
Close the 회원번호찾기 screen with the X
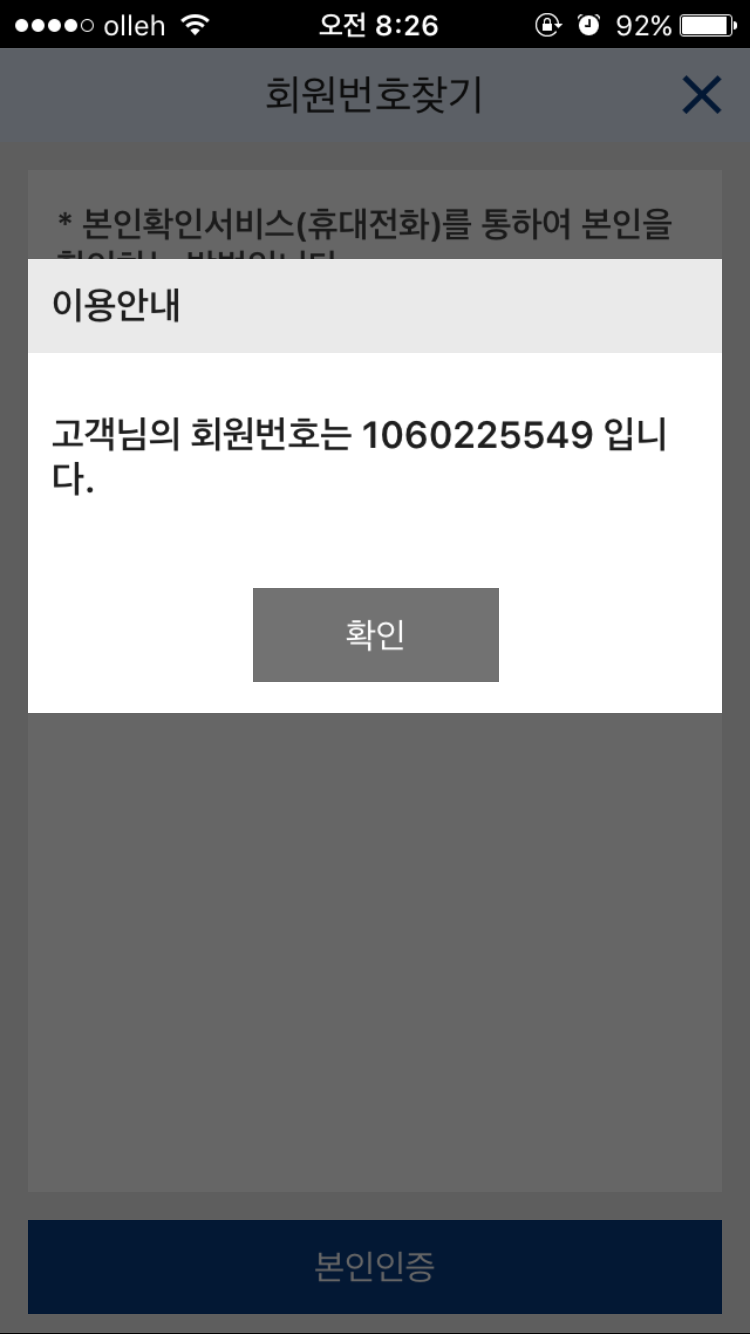[701, 96]
